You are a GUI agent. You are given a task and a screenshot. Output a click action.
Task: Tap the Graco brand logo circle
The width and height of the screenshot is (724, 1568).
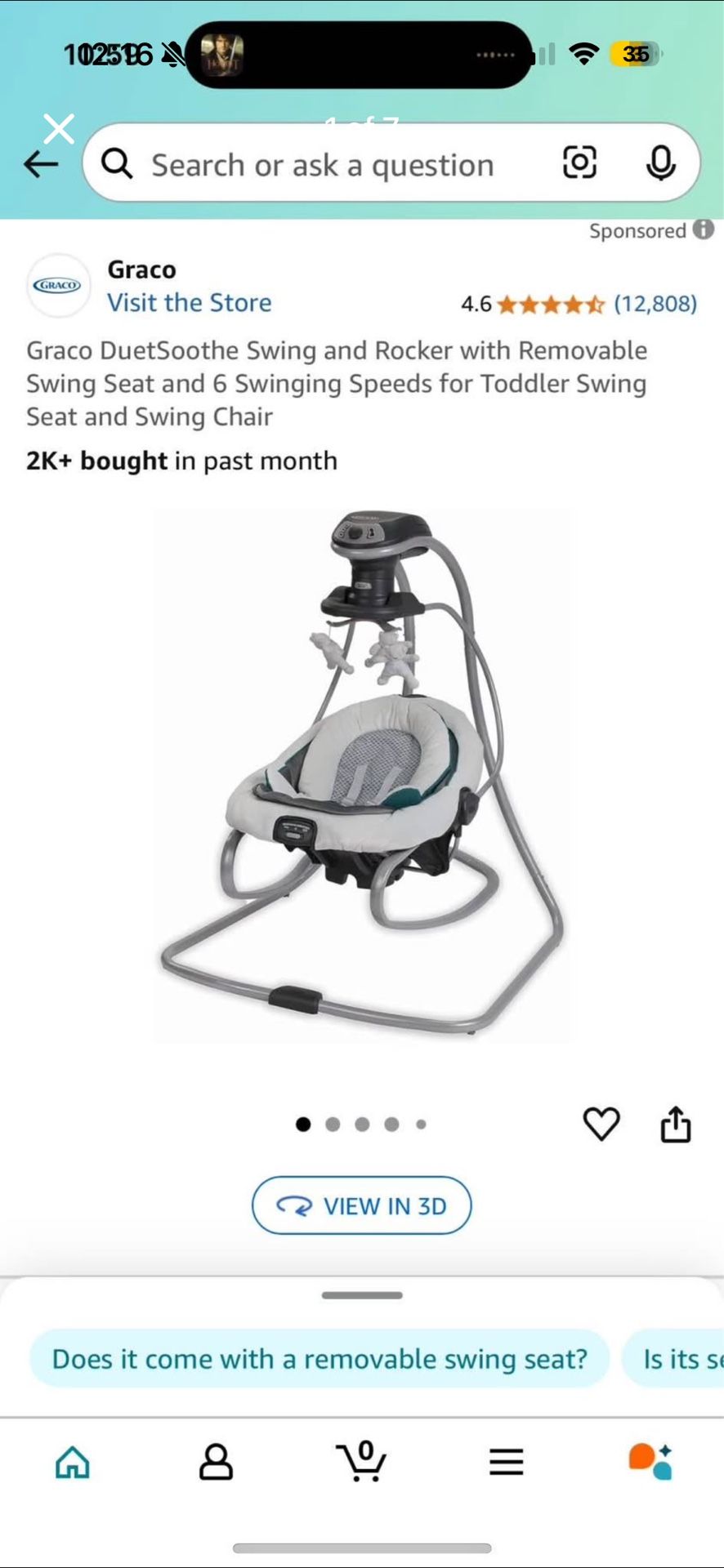tap(58, 286)
